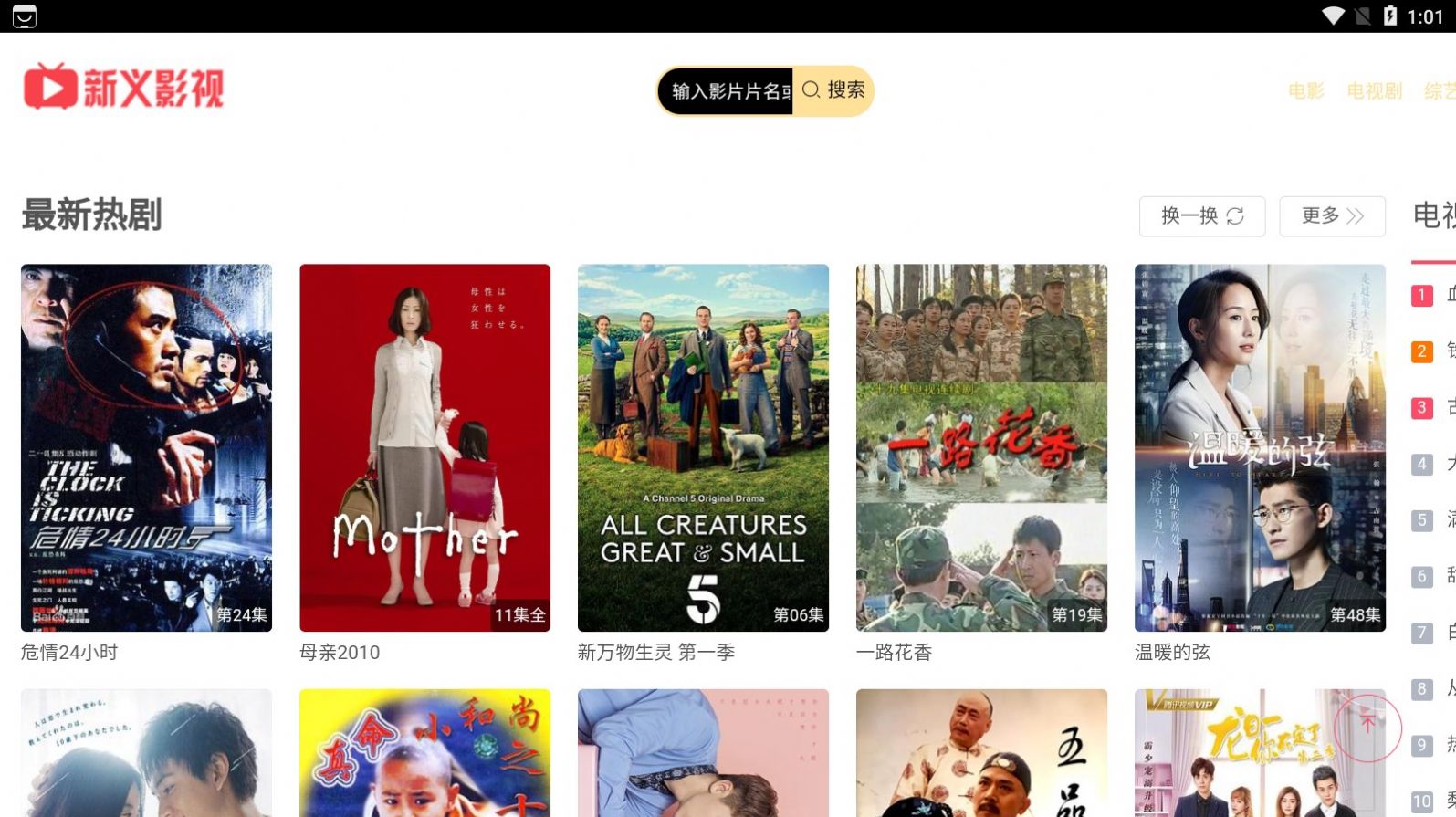The image size is (1456, 817).
Task: Switch to the 电视剧 tab
Action: click(1374, 90)
